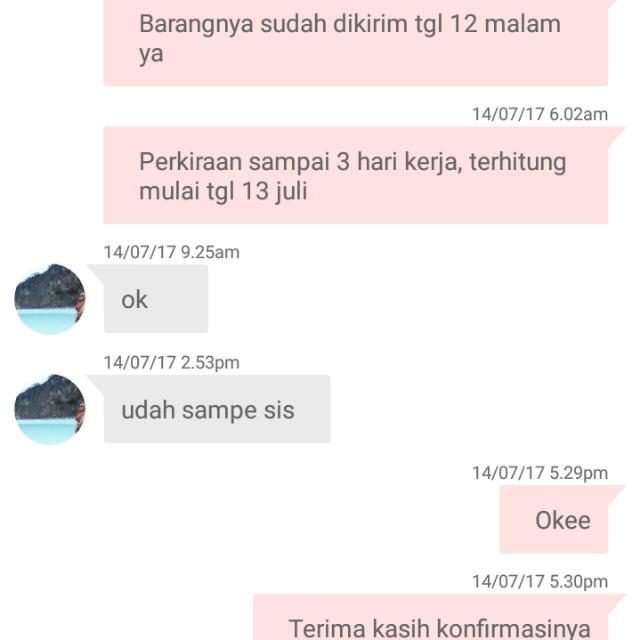Image resolution: width=640 pixels, height=640 pixels.
Task: Open sender's avatar beside the "ok" message
Action: pos(50,299)
